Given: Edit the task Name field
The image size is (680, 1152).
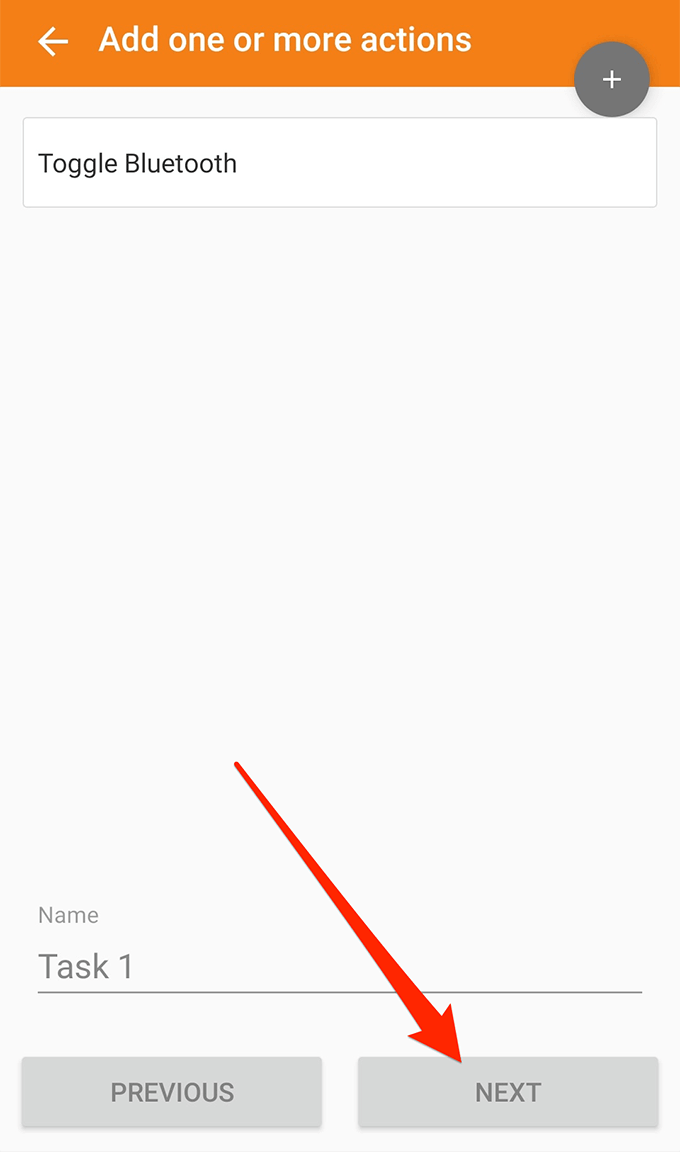Looking at the screenshot, I should 340,967.
